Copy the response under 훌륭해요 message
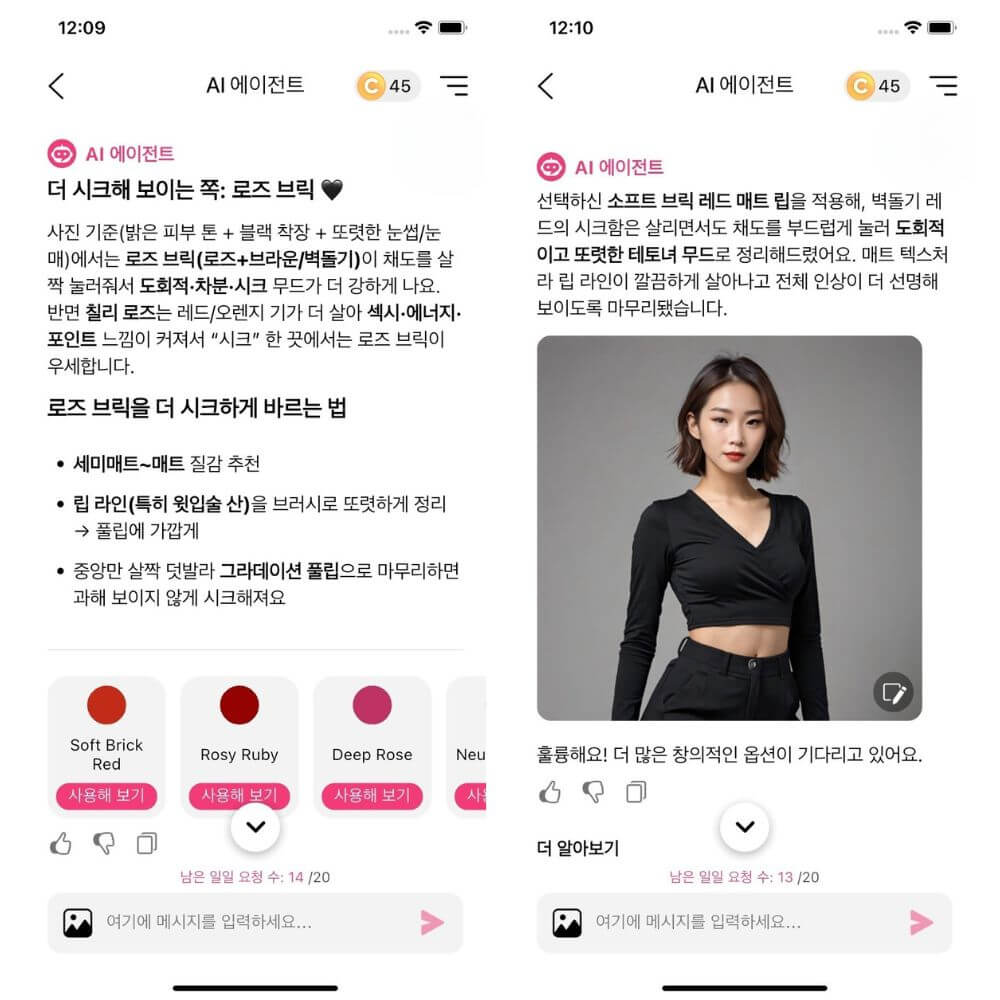The width and height of the screenshot is (1000, 1000). 636,793
